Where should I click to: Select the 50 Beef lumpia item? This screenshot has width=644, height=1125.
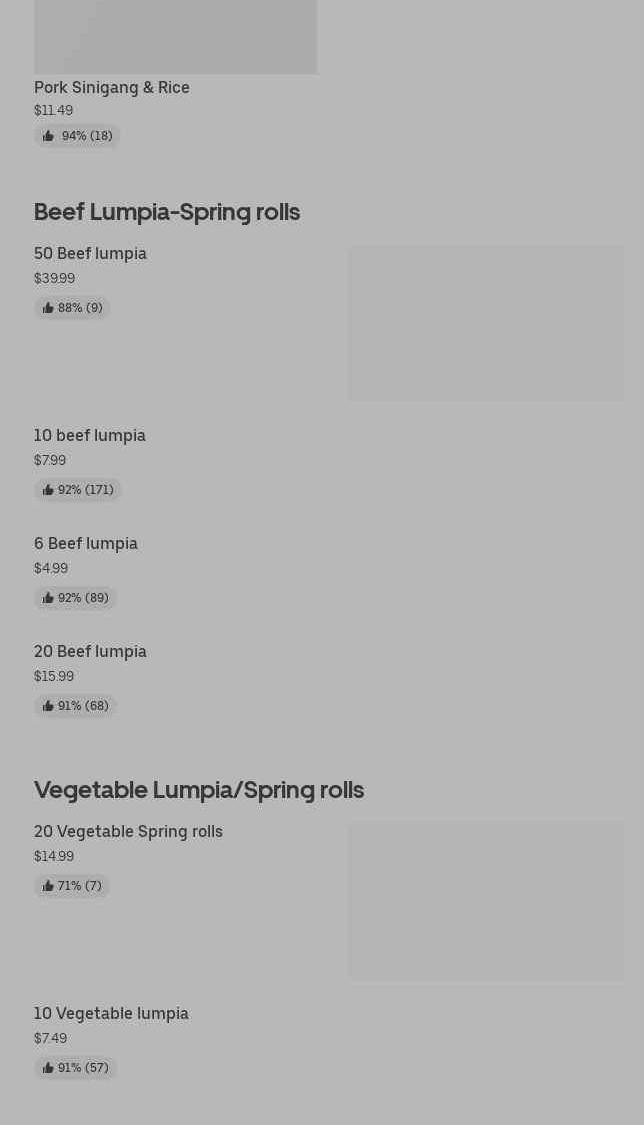pyautogui.click(x=90, y=254)
